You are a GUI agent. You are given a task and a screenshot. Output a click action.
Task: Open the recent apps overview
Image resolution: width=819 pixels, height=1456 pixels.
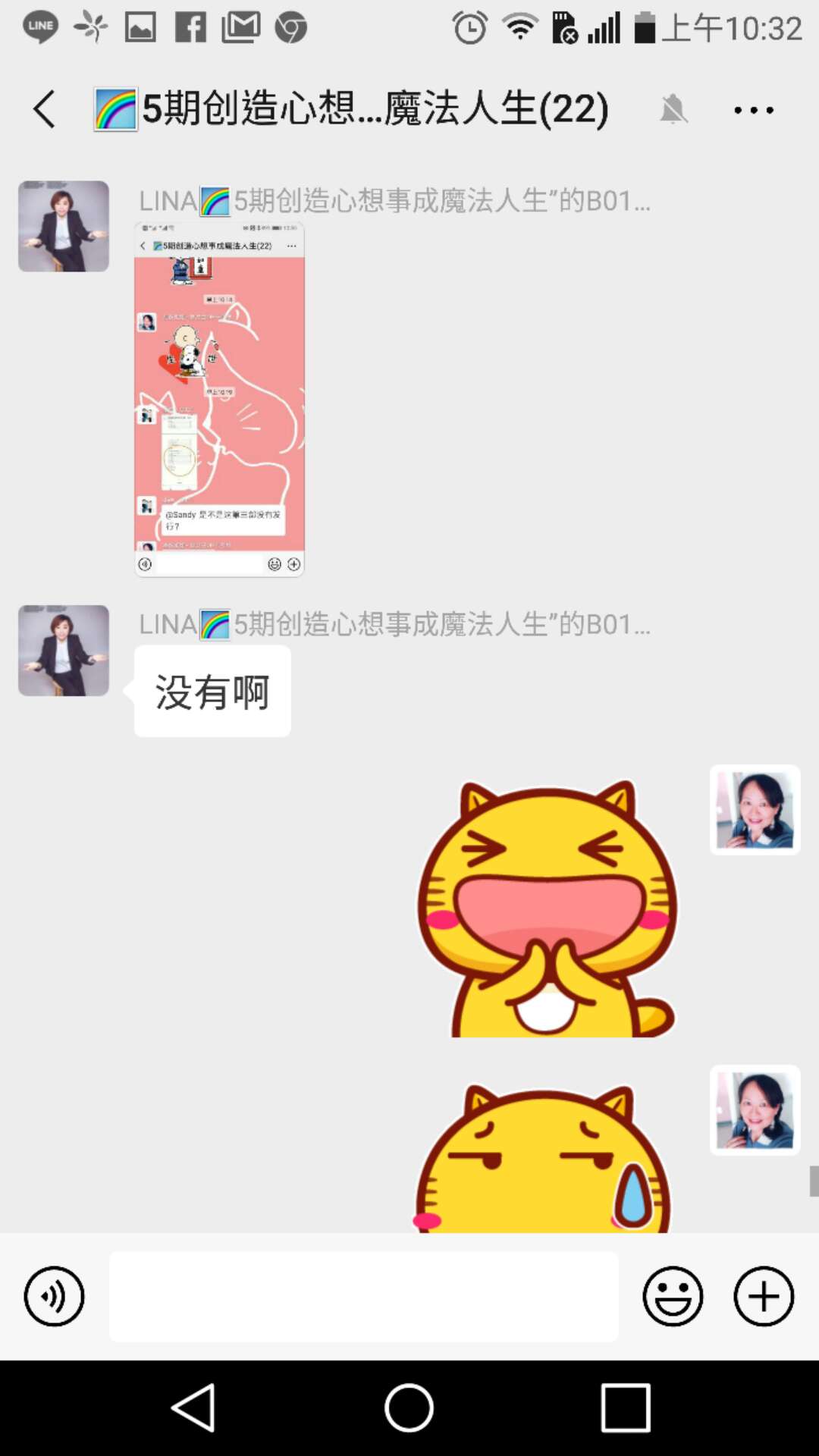[626, 1407]
